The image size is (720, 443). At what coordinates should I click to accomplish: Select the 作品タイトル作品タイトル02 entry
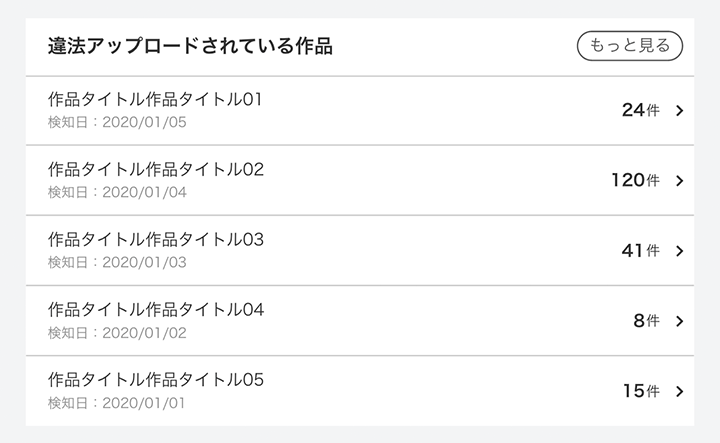[360, 180]
